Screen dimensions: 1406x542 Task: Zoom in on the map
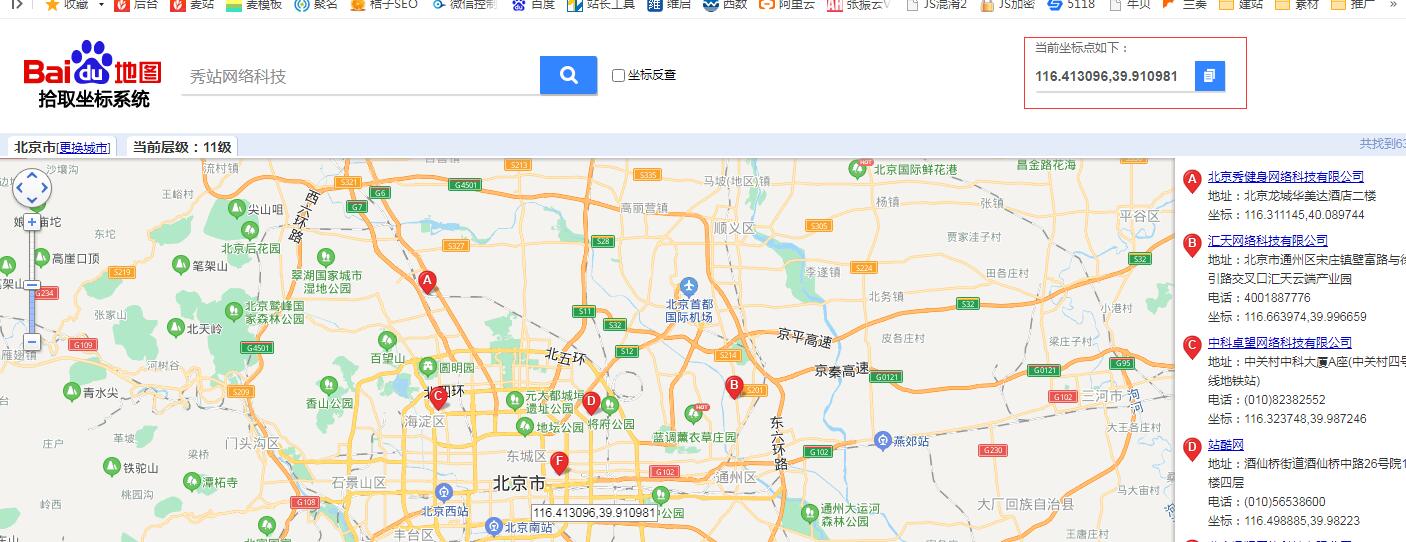pos(32,221)
